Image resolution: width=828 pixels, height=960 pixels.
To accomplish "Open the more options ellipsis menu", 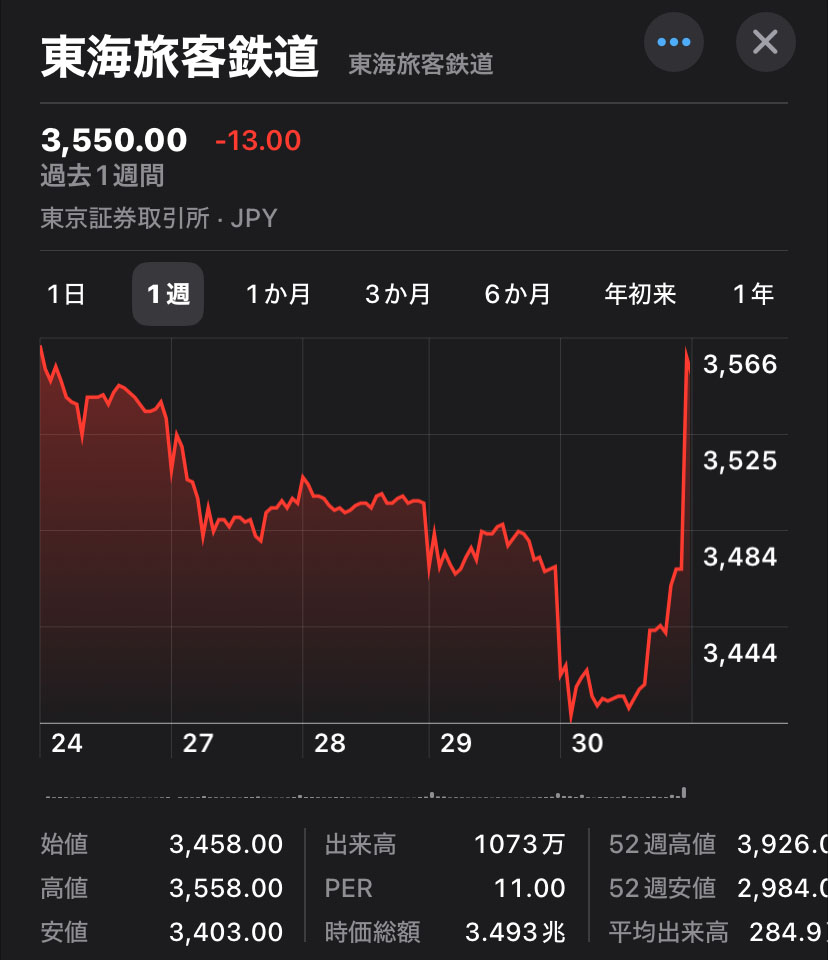I will [674, 42].
